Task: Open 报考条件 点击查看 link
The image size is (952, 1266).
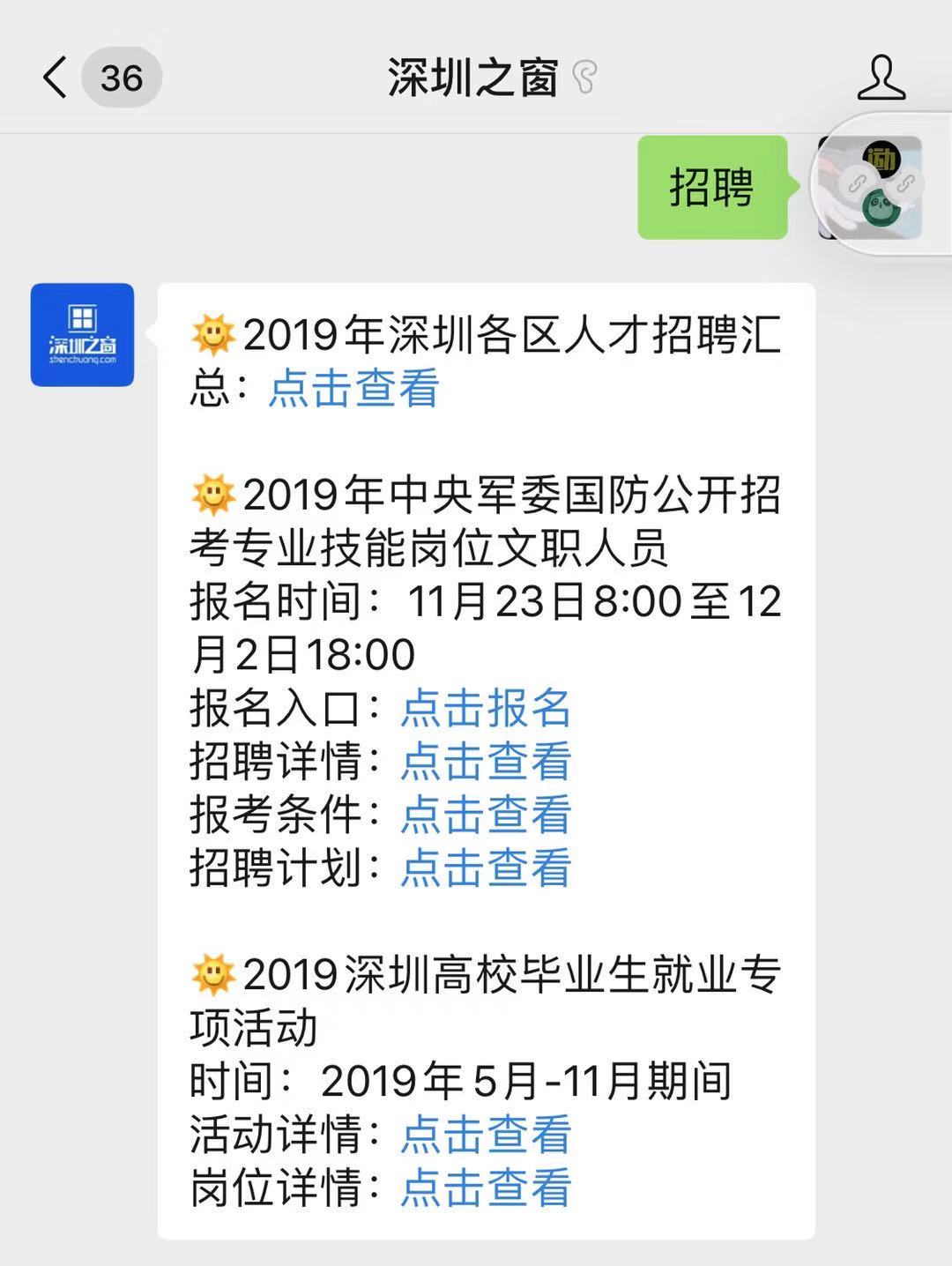Action: point(486,816)
